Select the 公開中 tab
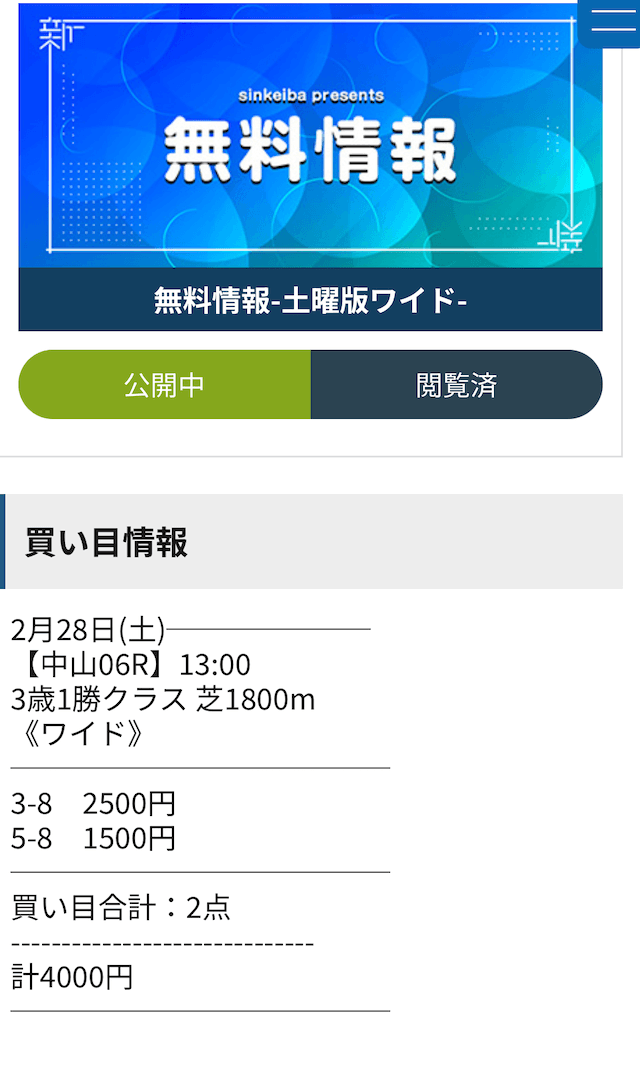The height and width of the screenshot is (1091, 640). tap(165, 385)
